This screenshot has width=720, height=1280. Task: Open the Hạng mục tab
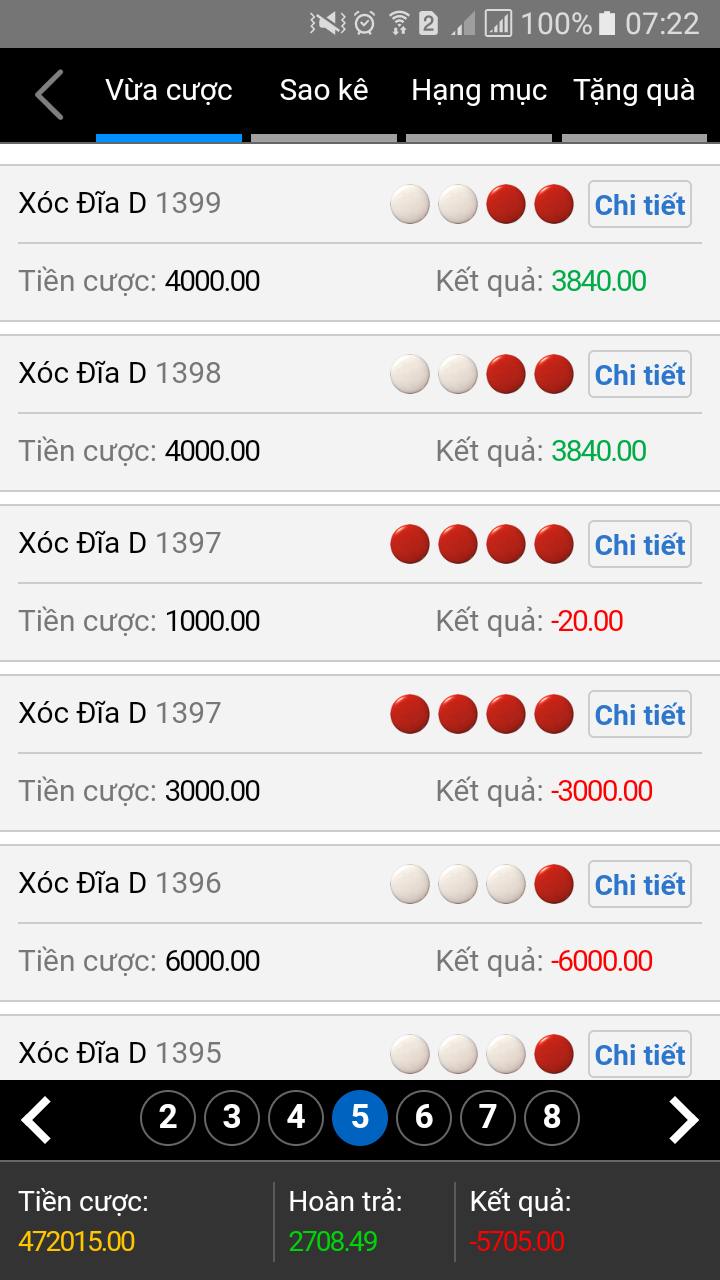tap(479, 91)
